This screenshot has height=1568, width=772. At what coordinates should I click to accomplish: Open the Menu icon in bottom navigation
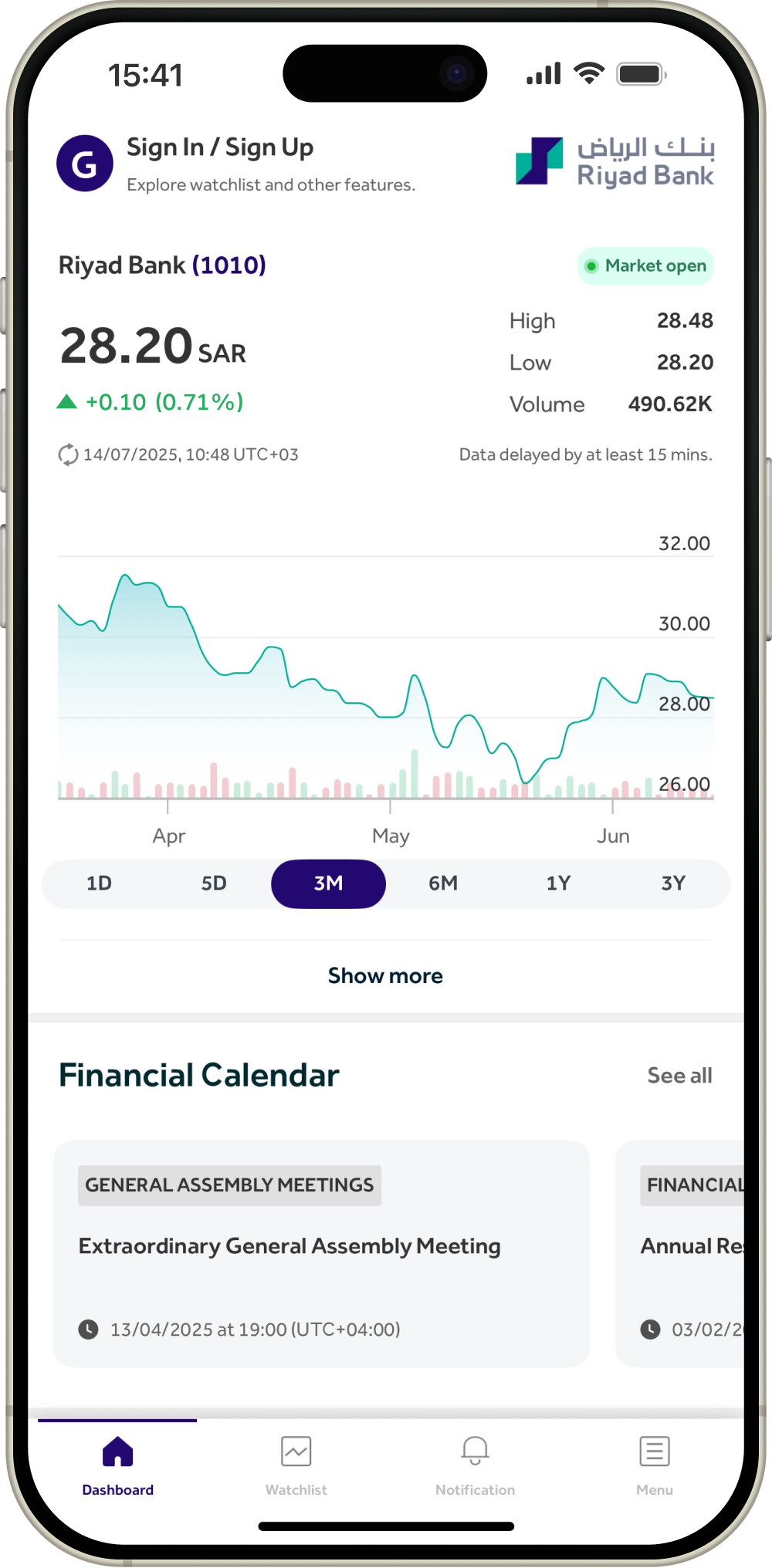coord(654,1451)
